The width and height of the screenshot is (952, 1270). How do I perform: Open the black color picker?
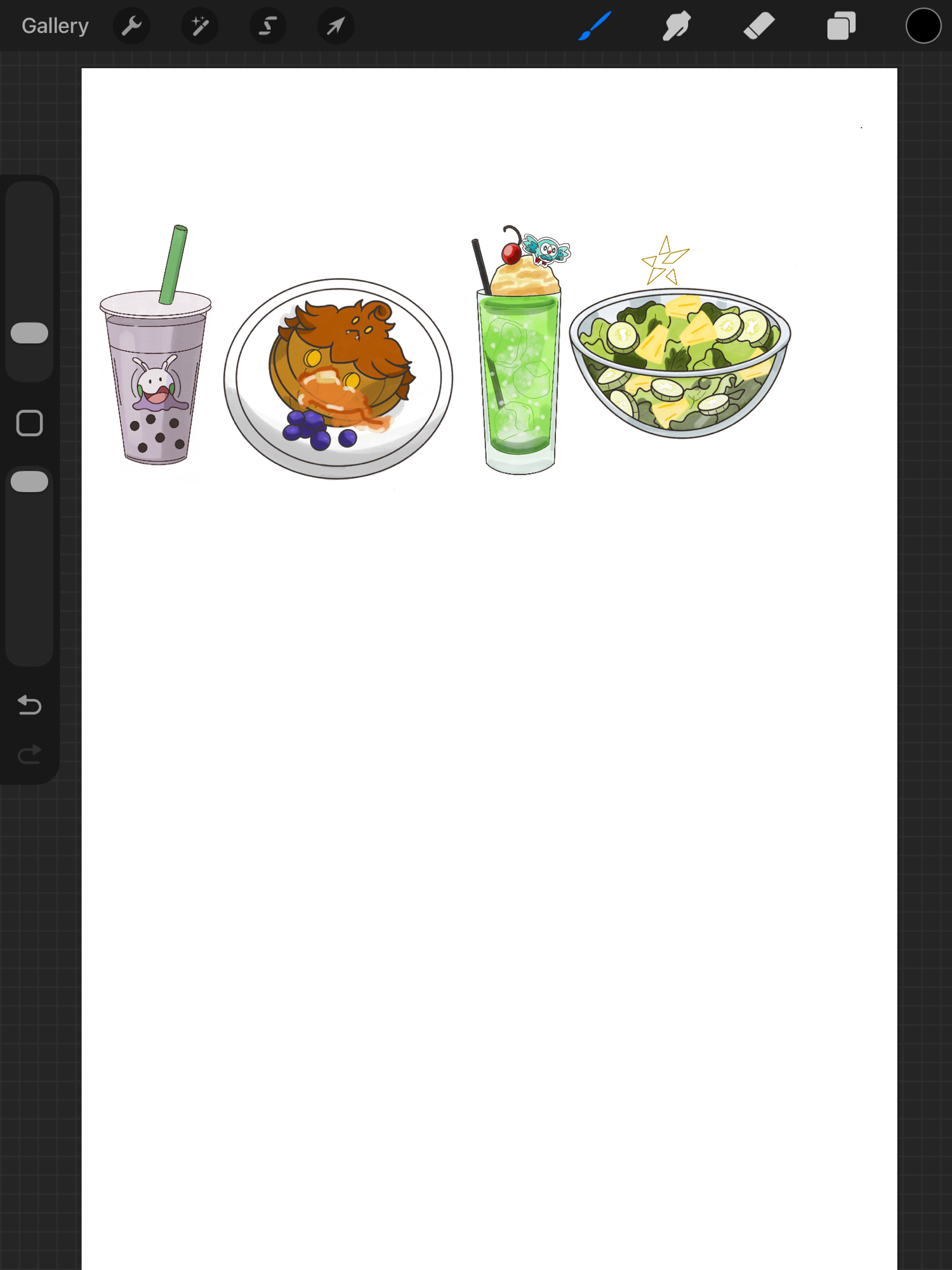point(923,26)
